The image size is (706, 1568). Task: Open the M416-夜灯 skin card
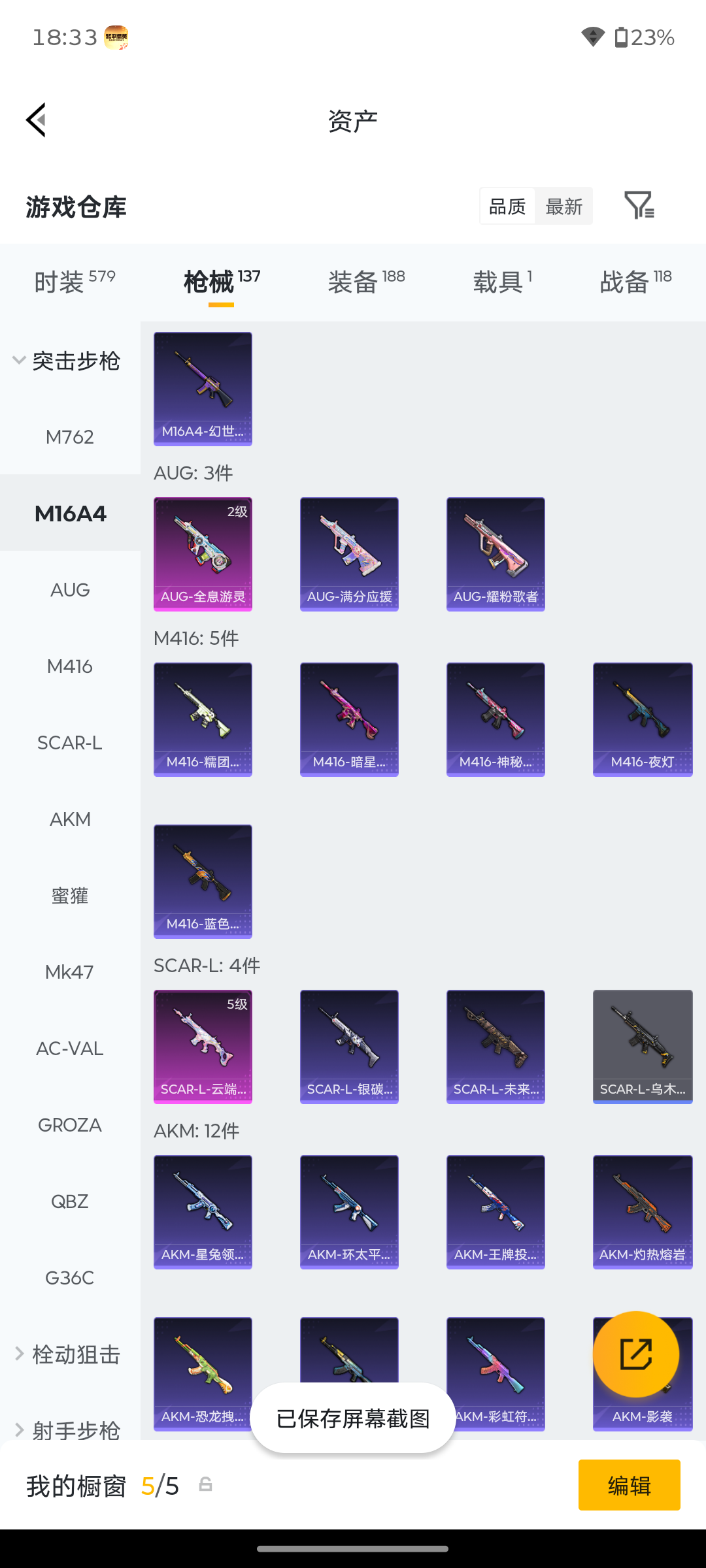tap(643, 719)
